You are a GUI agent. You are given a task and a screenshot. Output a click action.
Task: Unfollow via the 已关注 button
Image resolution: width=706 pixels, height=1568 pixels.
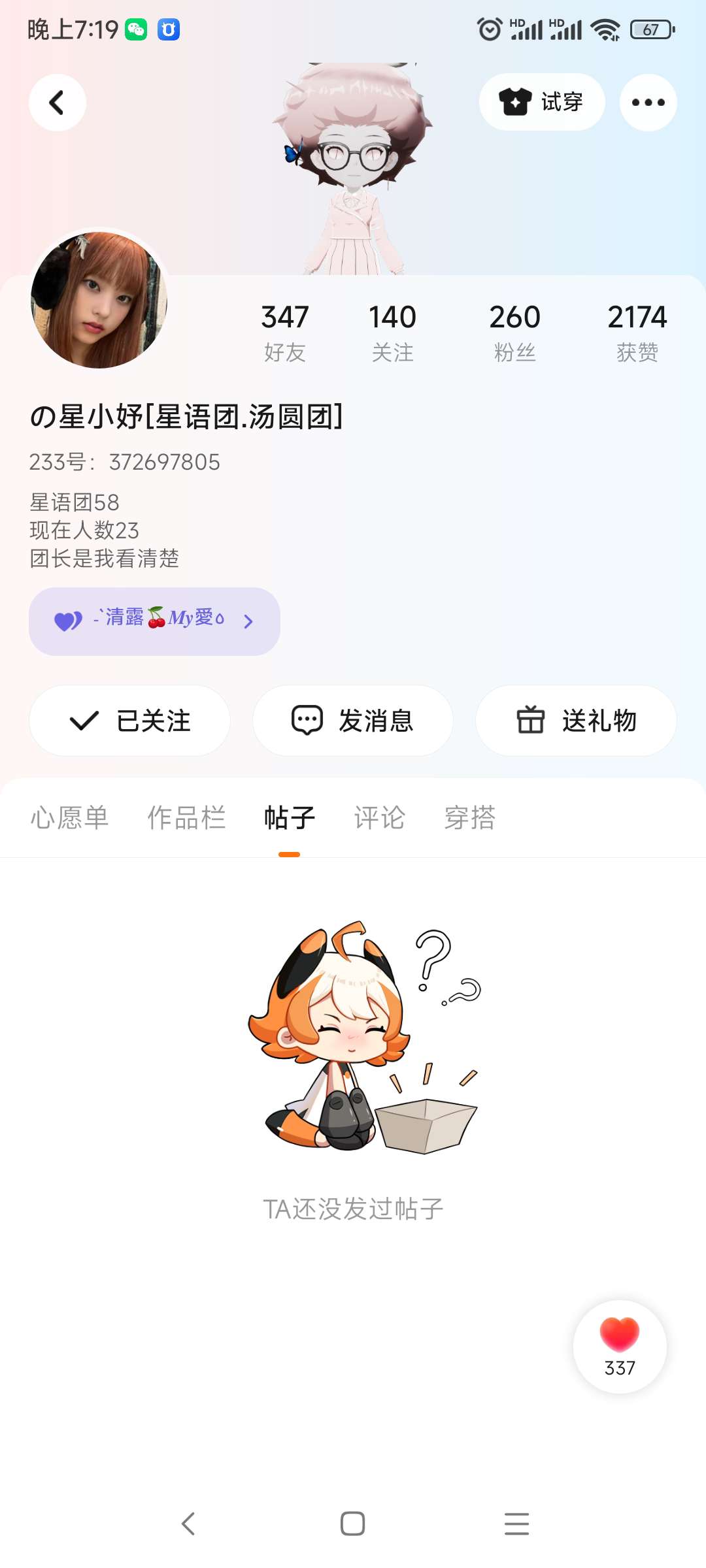(129, 721)
